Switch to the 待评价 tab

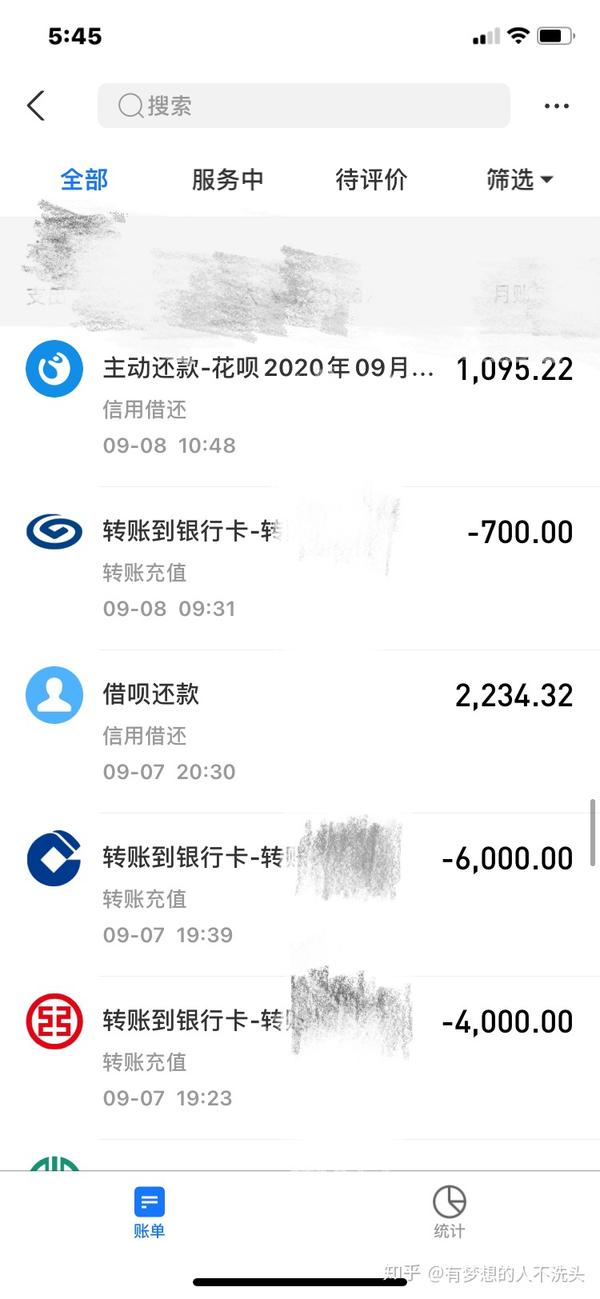point(371,180)
